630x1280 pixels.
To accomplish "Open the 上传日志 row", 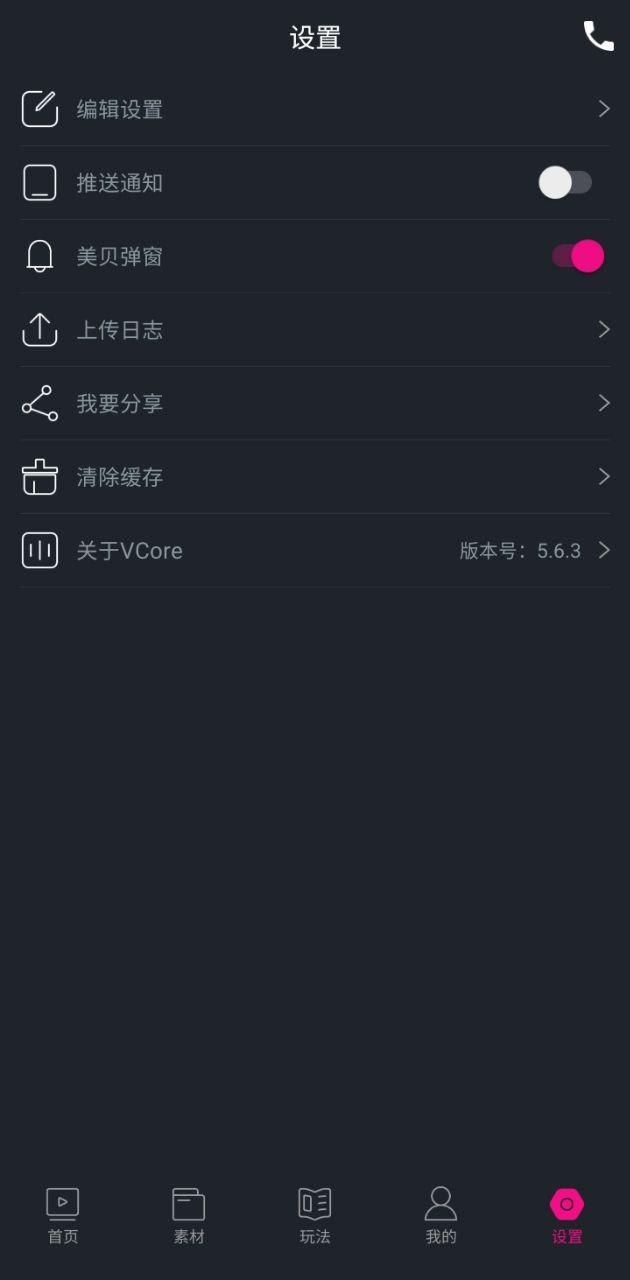I will (315, 330).
